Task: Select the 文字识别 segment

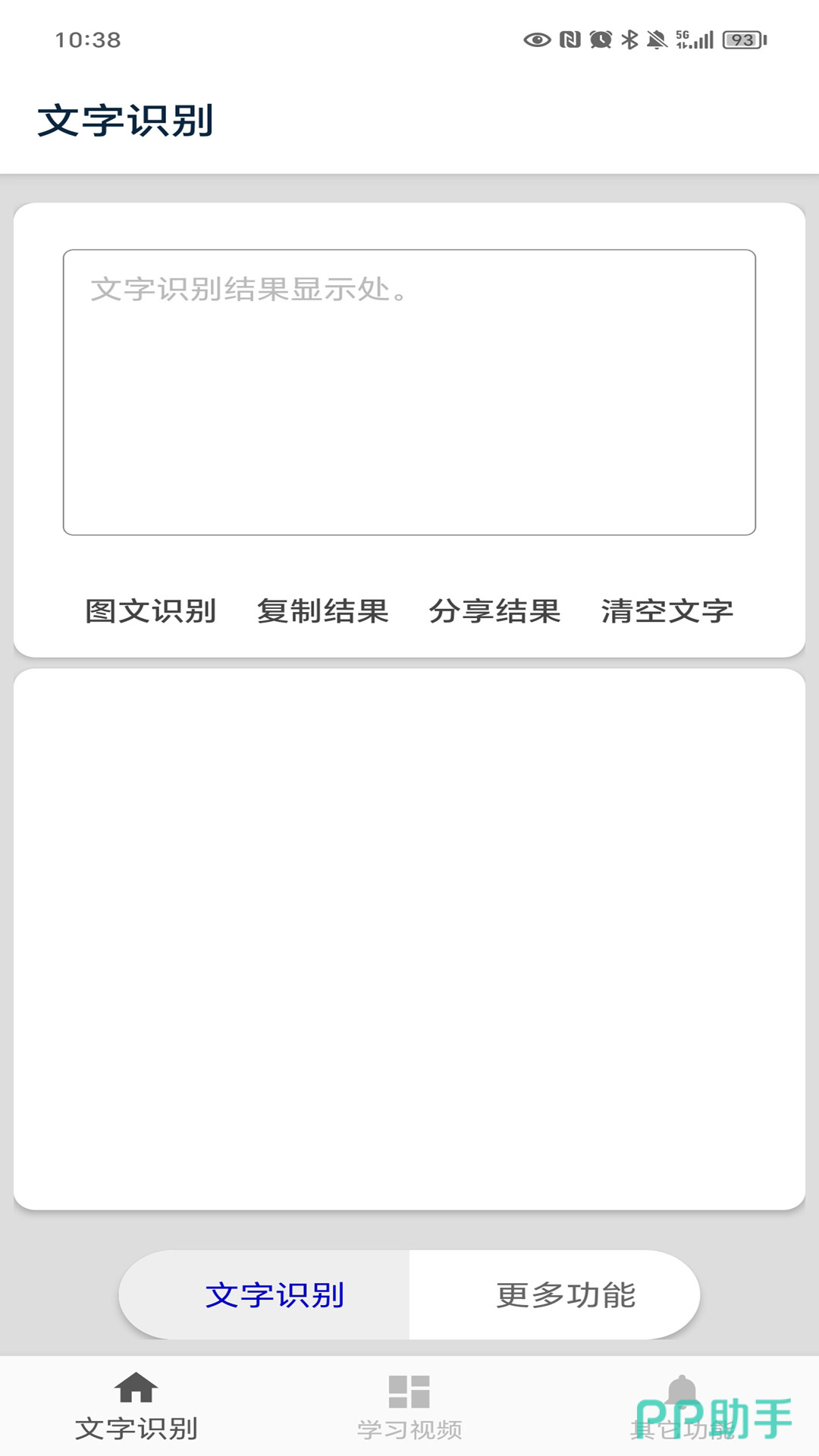Action: coord(275,1295)
